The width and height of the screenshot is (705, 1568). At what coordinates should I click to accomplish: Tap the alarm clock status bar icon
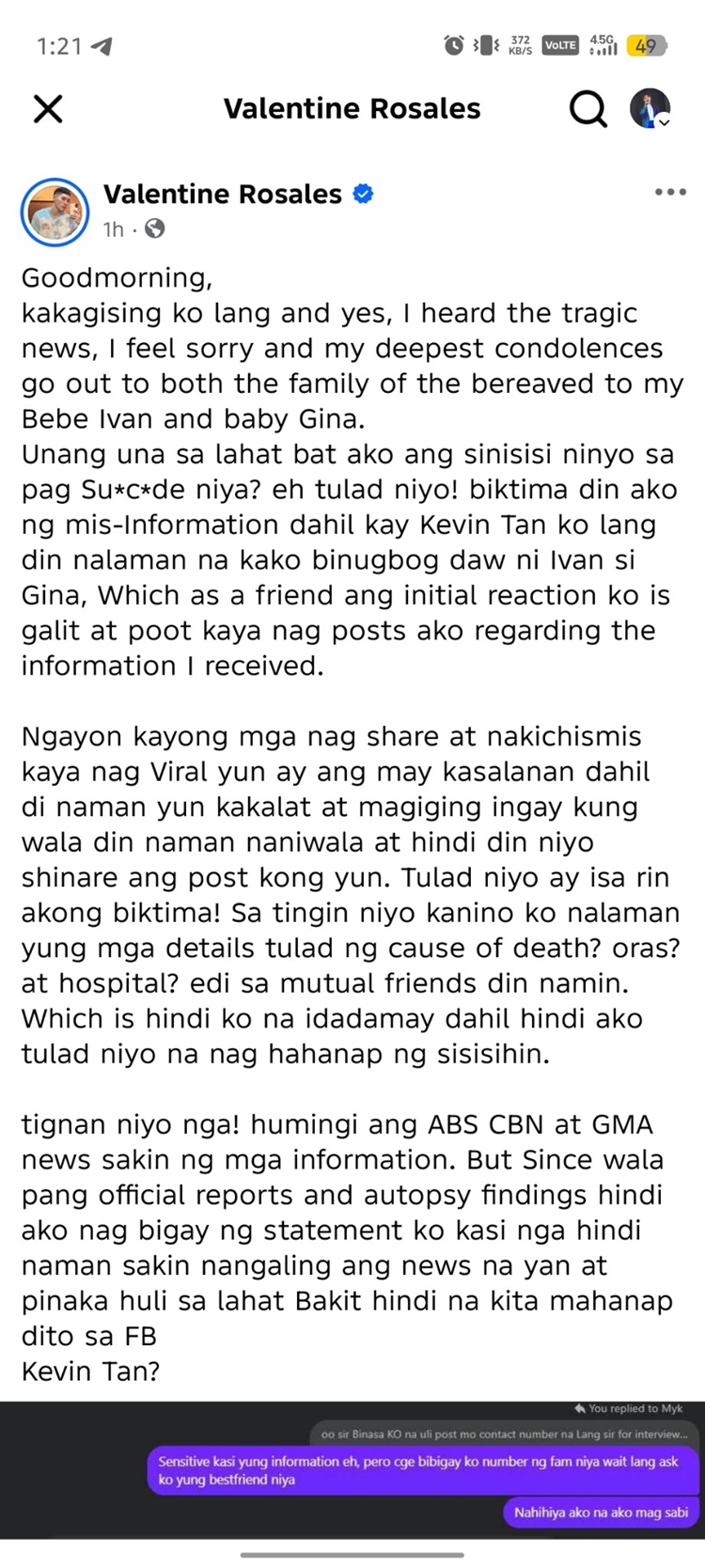453,44
